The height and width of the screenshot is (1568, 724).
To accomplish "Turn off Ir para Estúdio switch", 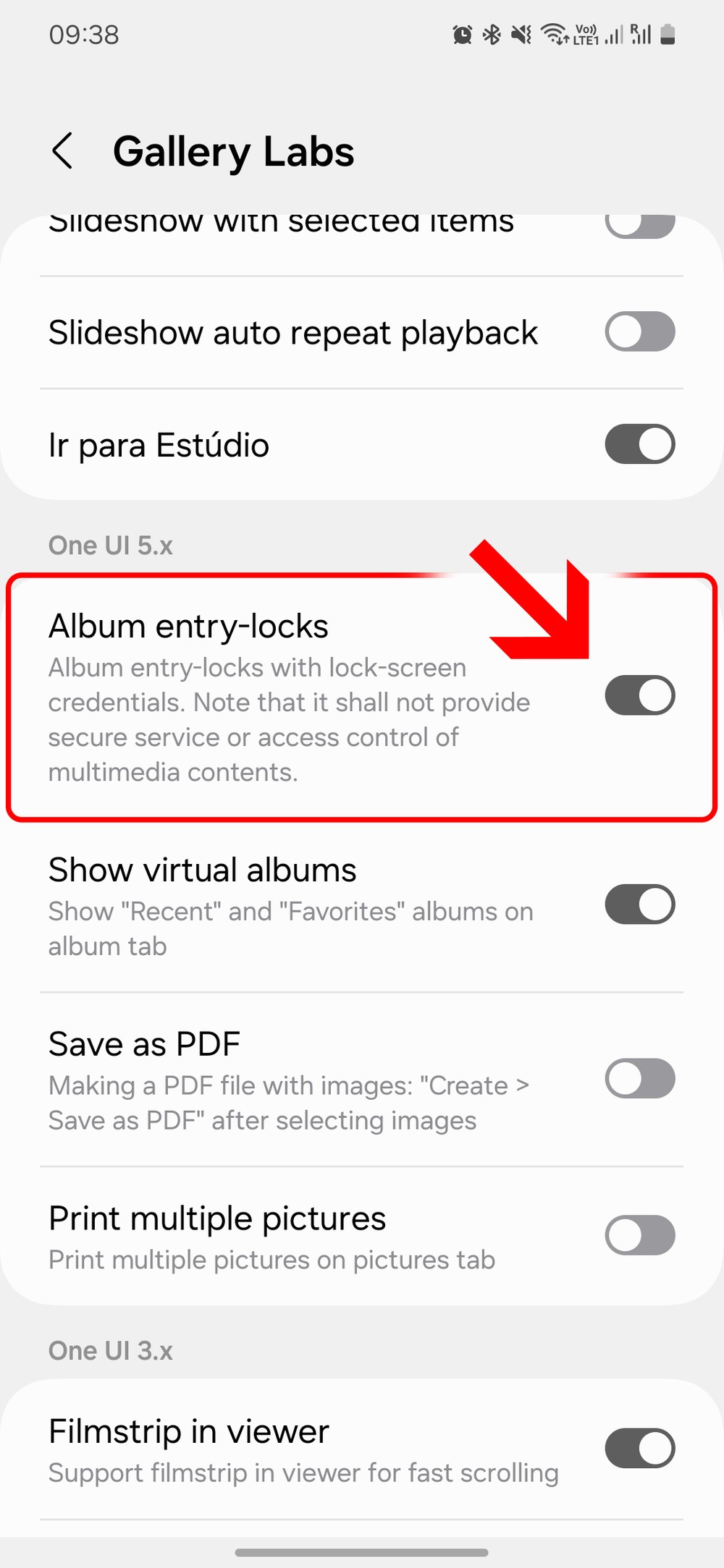I will 639,444.
